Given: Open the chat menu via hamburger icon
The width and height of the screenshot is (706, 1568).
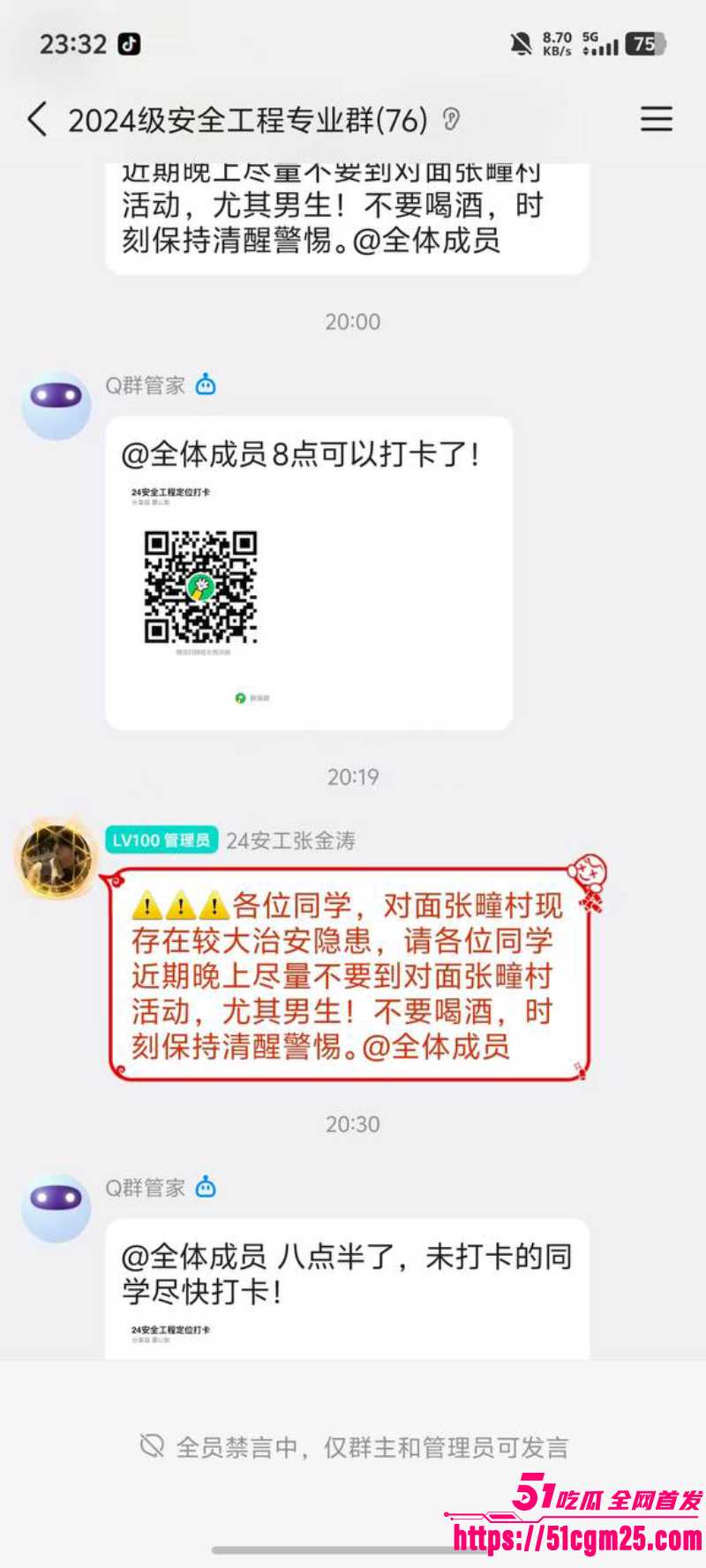Looking at the screenshot, I should coord(656,119).
